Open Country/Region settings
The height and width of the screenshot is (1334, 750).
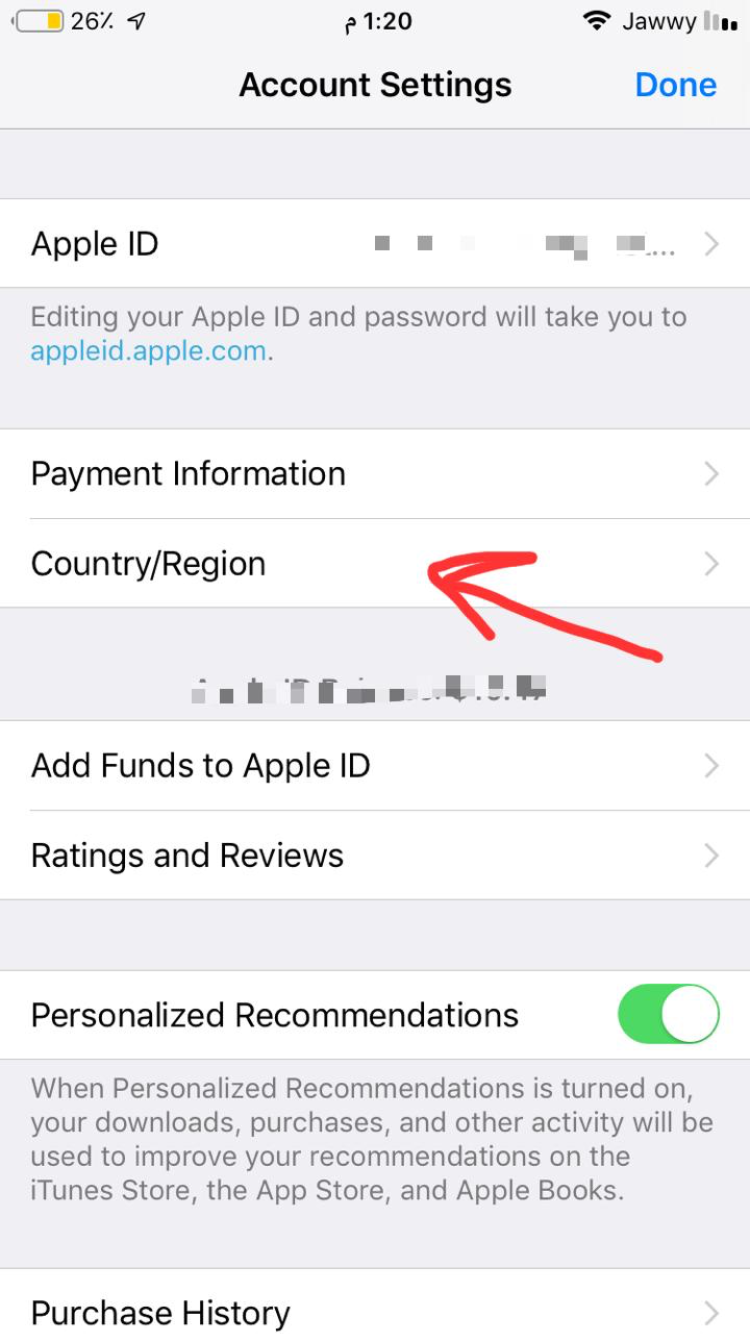[x=375, y=564]
